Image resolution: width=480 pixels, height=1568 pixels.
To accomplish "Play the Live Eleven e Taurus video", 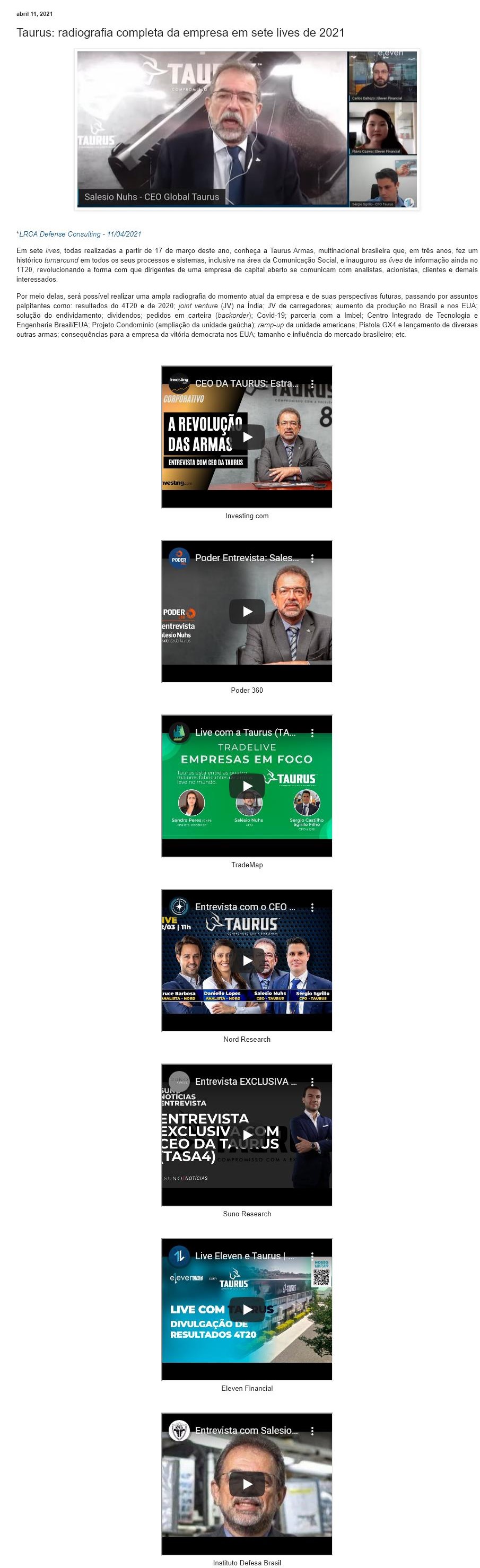I will (247, 1309).
